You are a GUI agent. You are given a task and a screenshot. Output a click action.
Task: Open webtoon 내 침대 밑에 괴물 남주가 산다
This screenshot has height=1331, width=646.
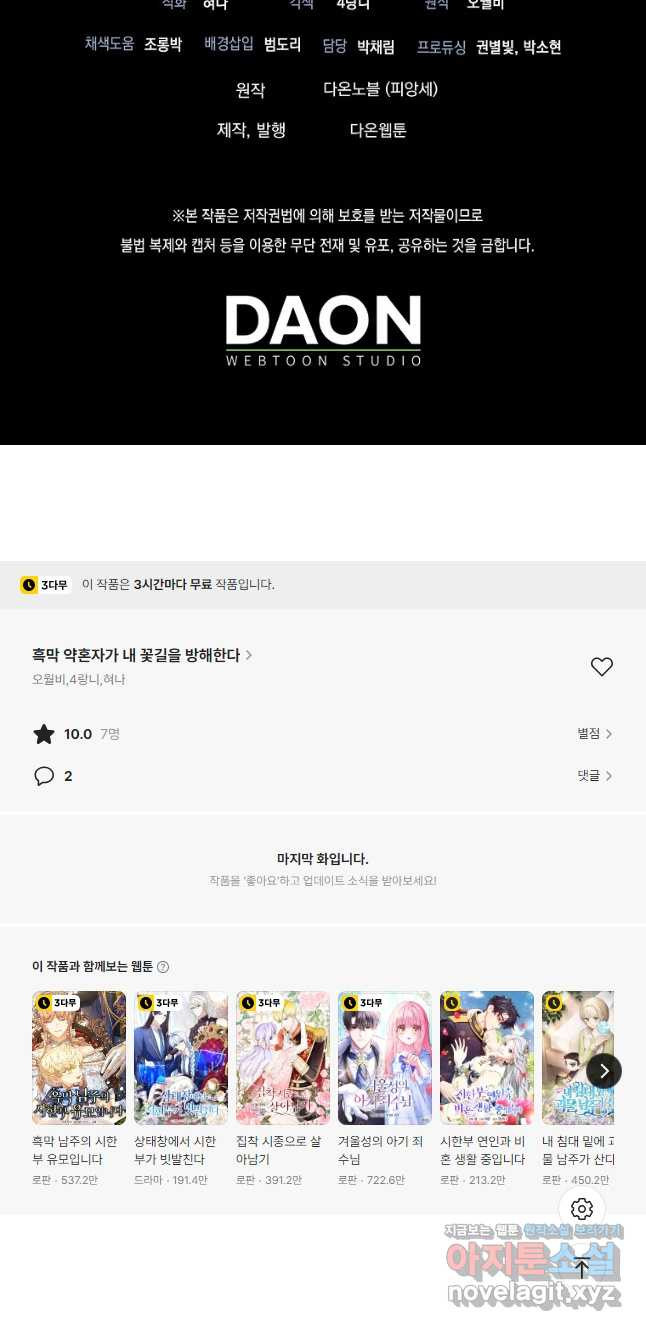click(578, 1089)
